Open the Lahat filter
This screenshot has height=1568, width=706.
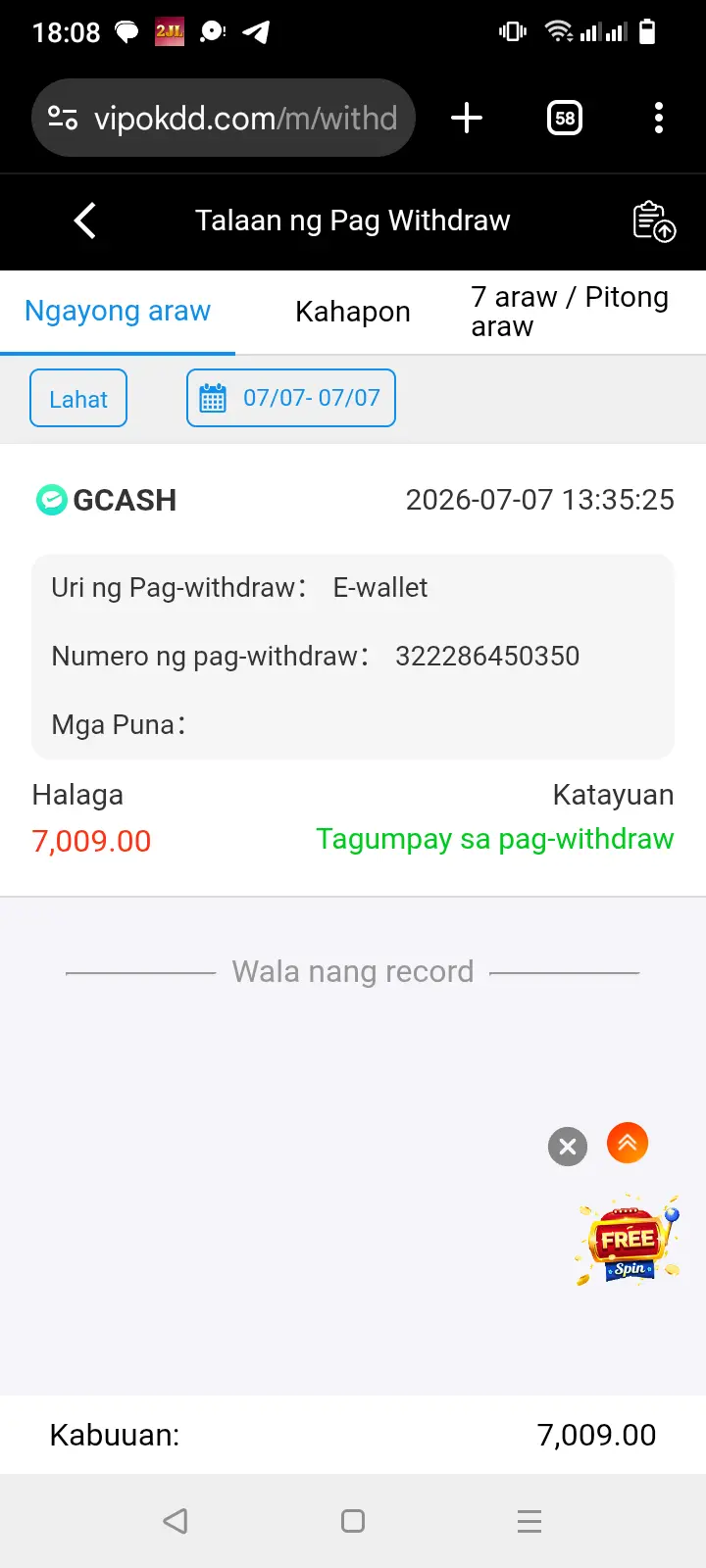point(78,398)
